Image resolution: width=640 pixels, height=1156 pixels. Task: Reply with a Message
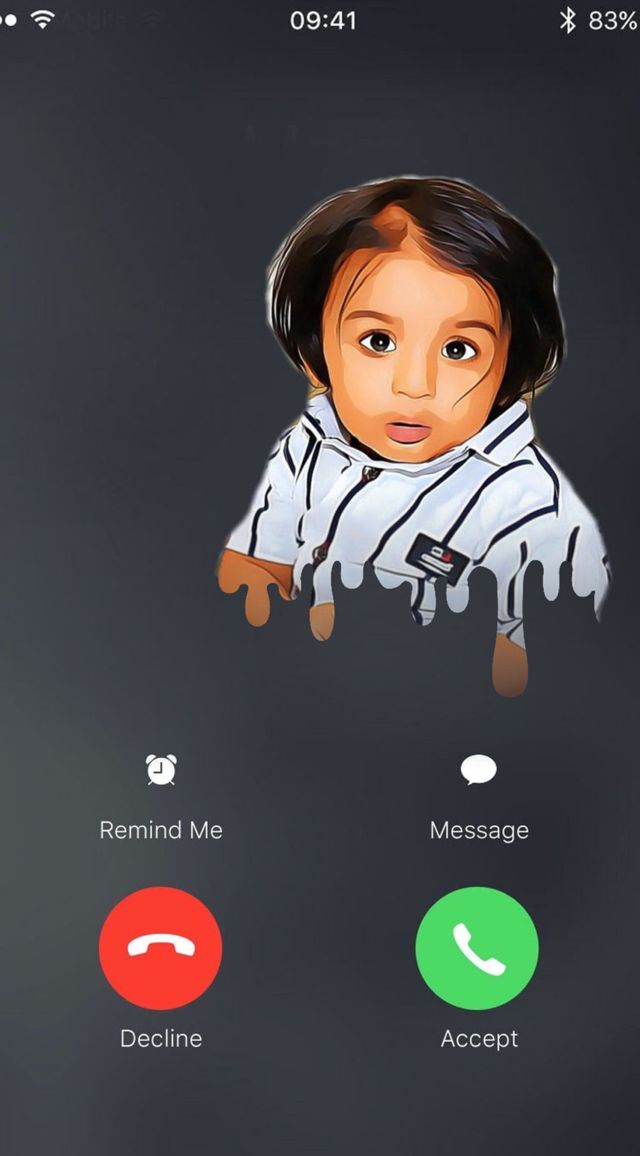[478, 770]
